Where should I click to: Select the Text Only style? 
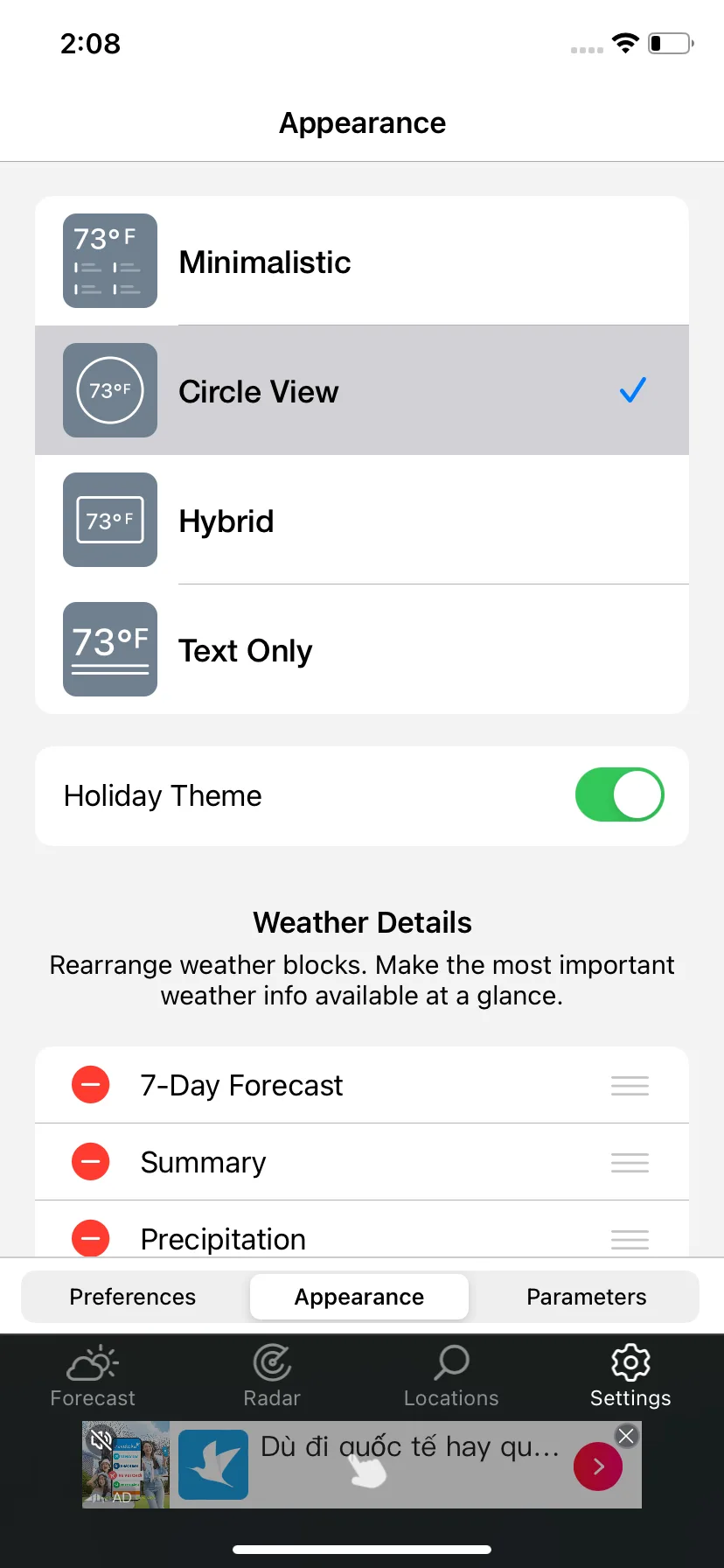(x=362, y=650)
